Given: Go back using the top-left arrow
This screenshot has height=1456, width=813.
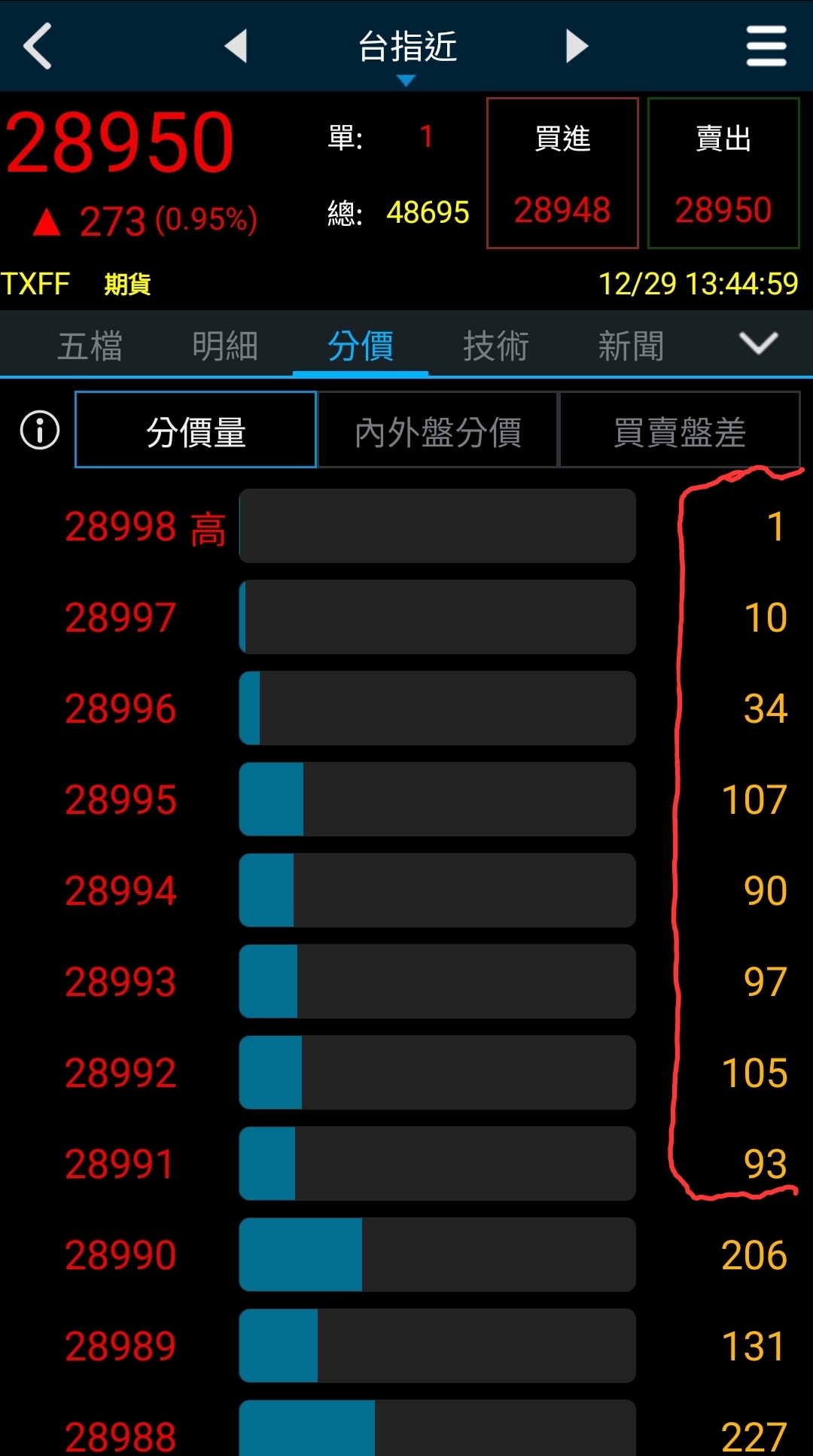Looking at the screenshot, I should [x=38, y=46].
